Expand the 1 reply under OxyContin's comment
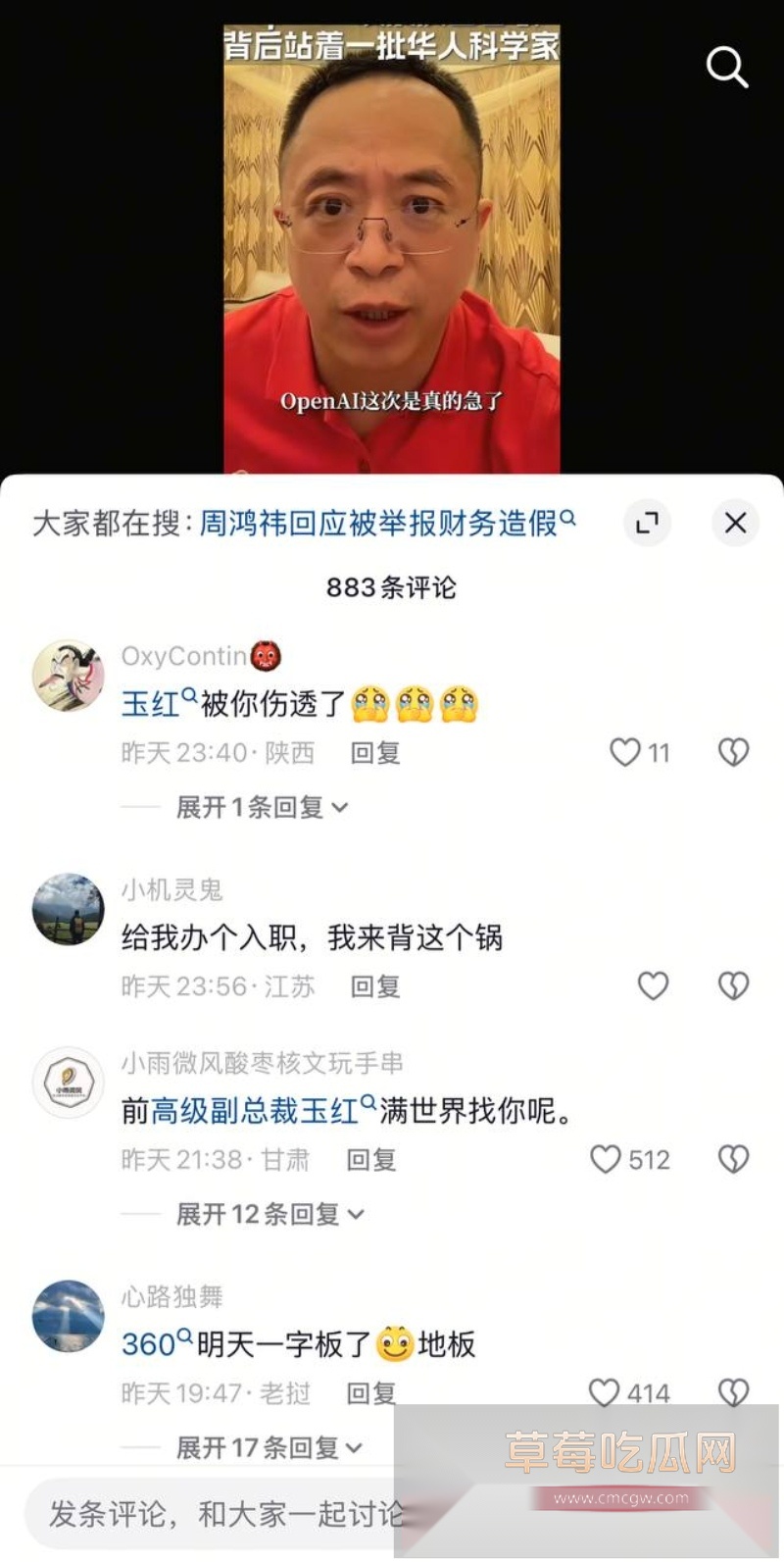Image resolution: width=784 pixels, height=1562 pixels. pos(258,807)
